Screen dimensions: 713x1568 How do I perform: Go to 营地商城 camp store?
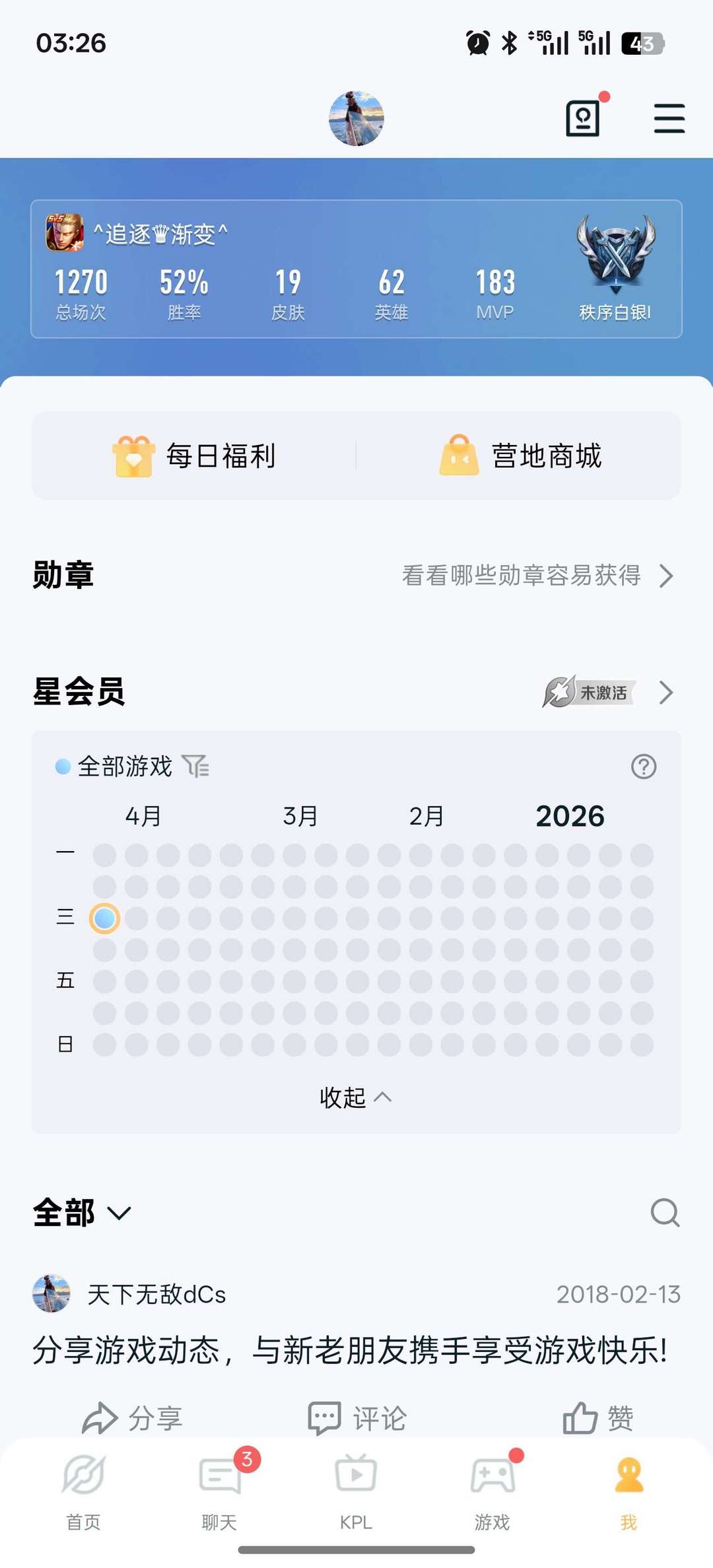coord(520,456)
